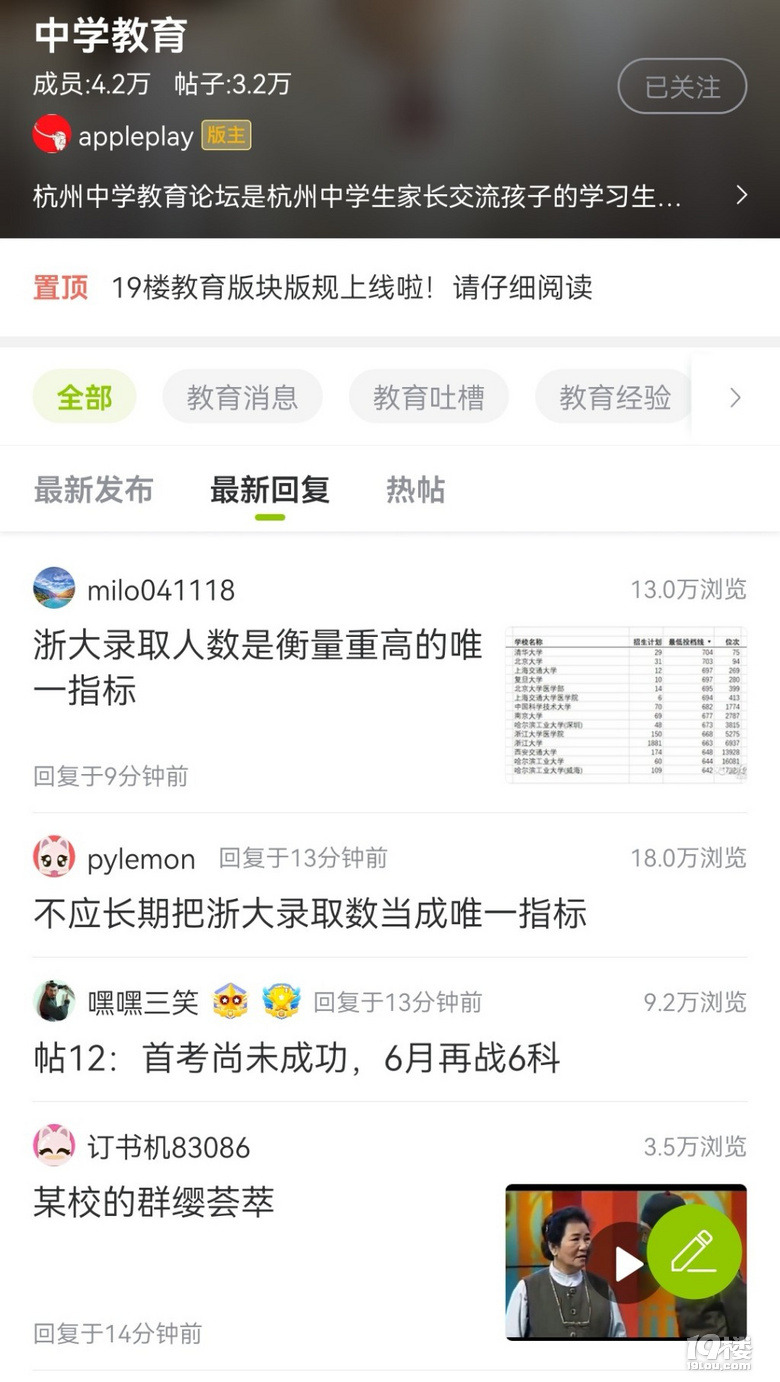Image resolution: width=780 pixels, height=1382 pixels.
Task: Switch to 最新发布 tab
Action: pos(94,490)
